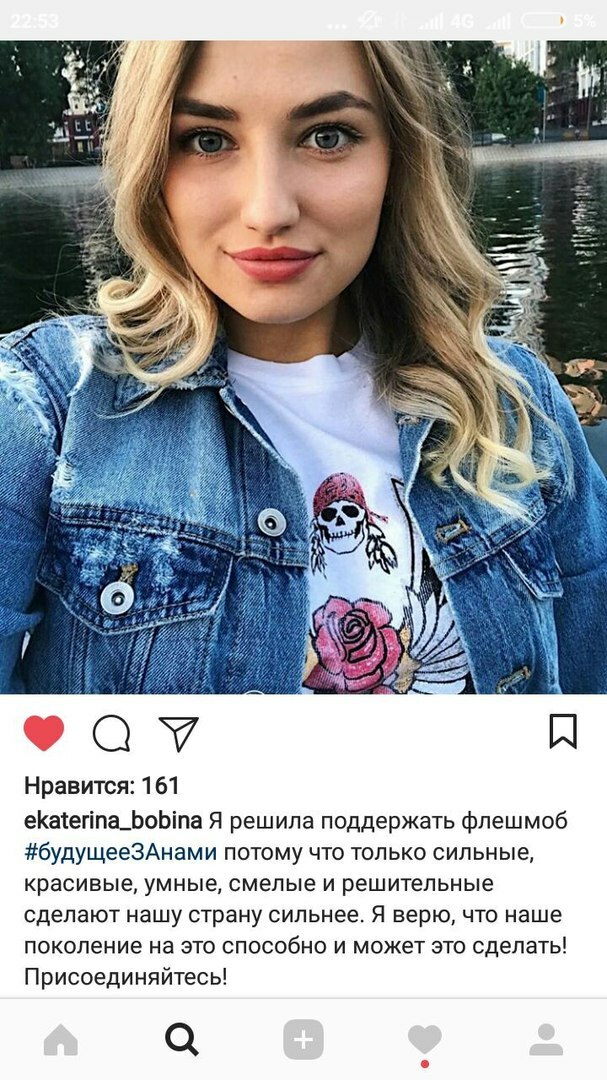Create a new post with plus tab
The width and height of the screenshot is (607, 1080).
pos(303,1040)
